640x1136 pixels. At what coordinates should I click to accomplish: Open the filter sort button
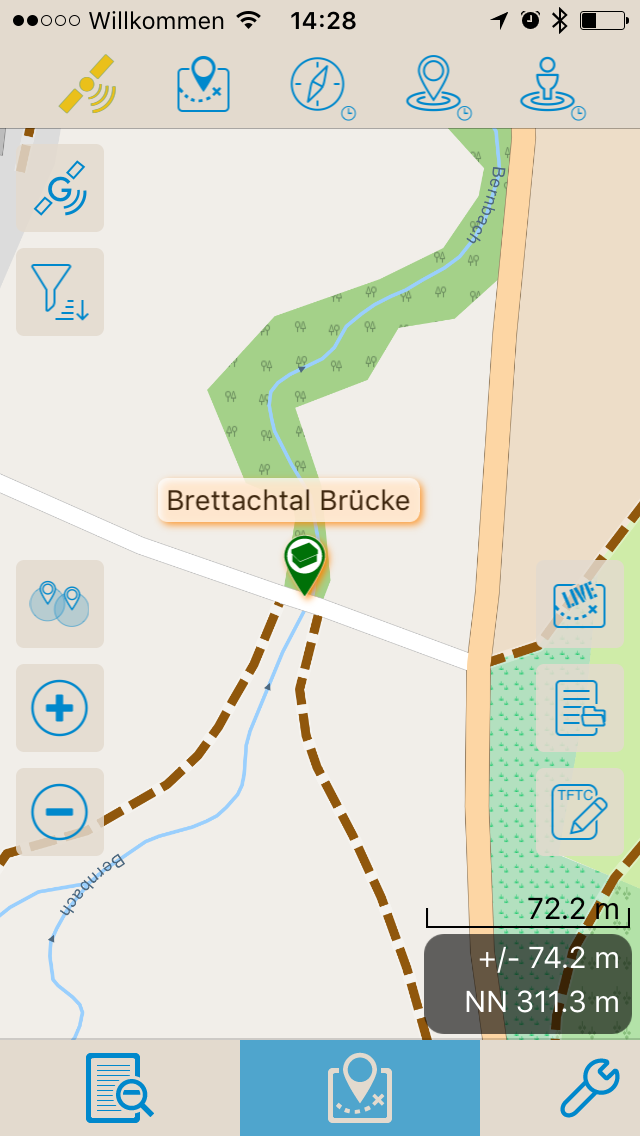[60, 292]
